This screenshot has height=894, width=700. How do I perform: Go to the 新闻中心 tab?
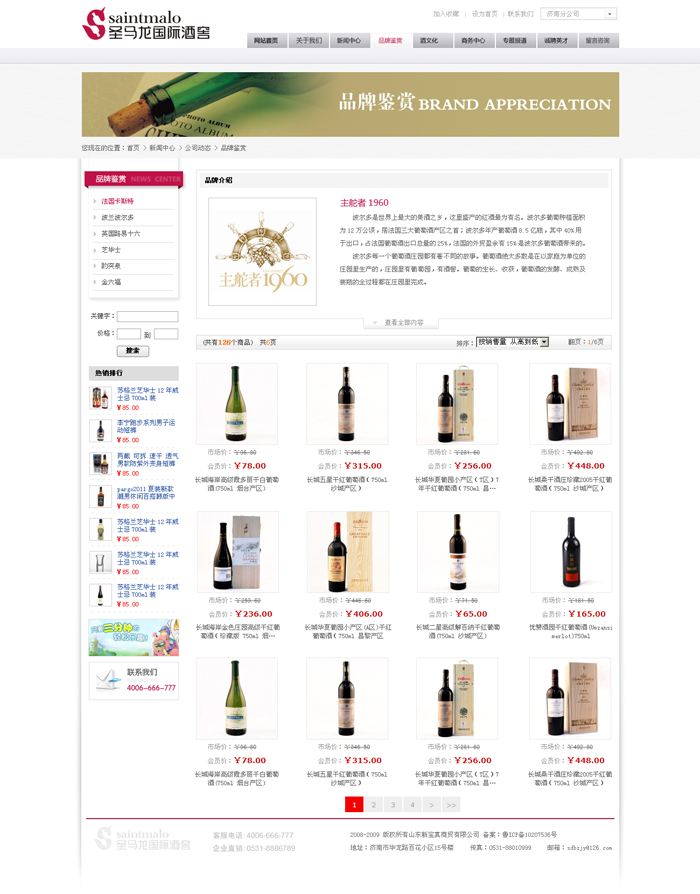349,41
